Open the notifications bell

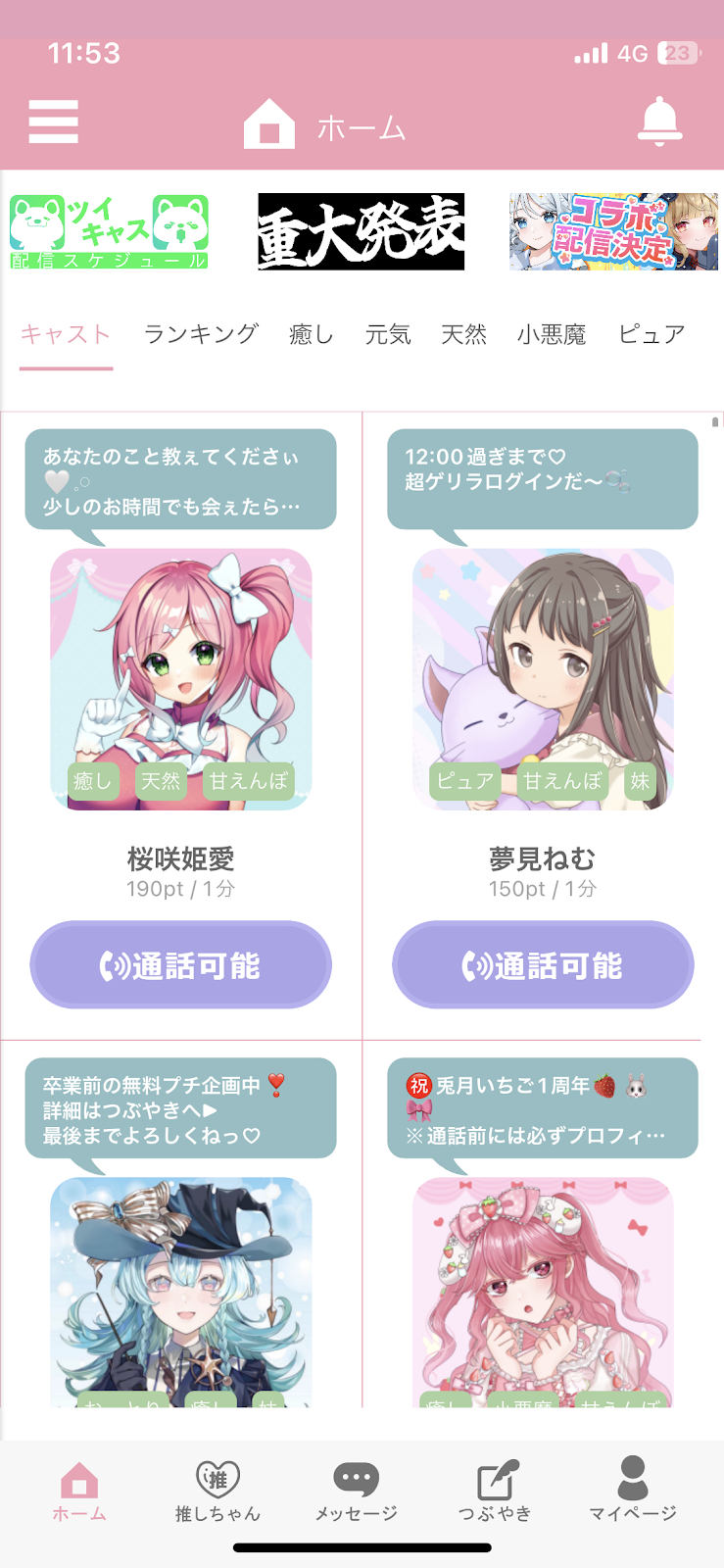pyautogui.click(x=659, y=122)
